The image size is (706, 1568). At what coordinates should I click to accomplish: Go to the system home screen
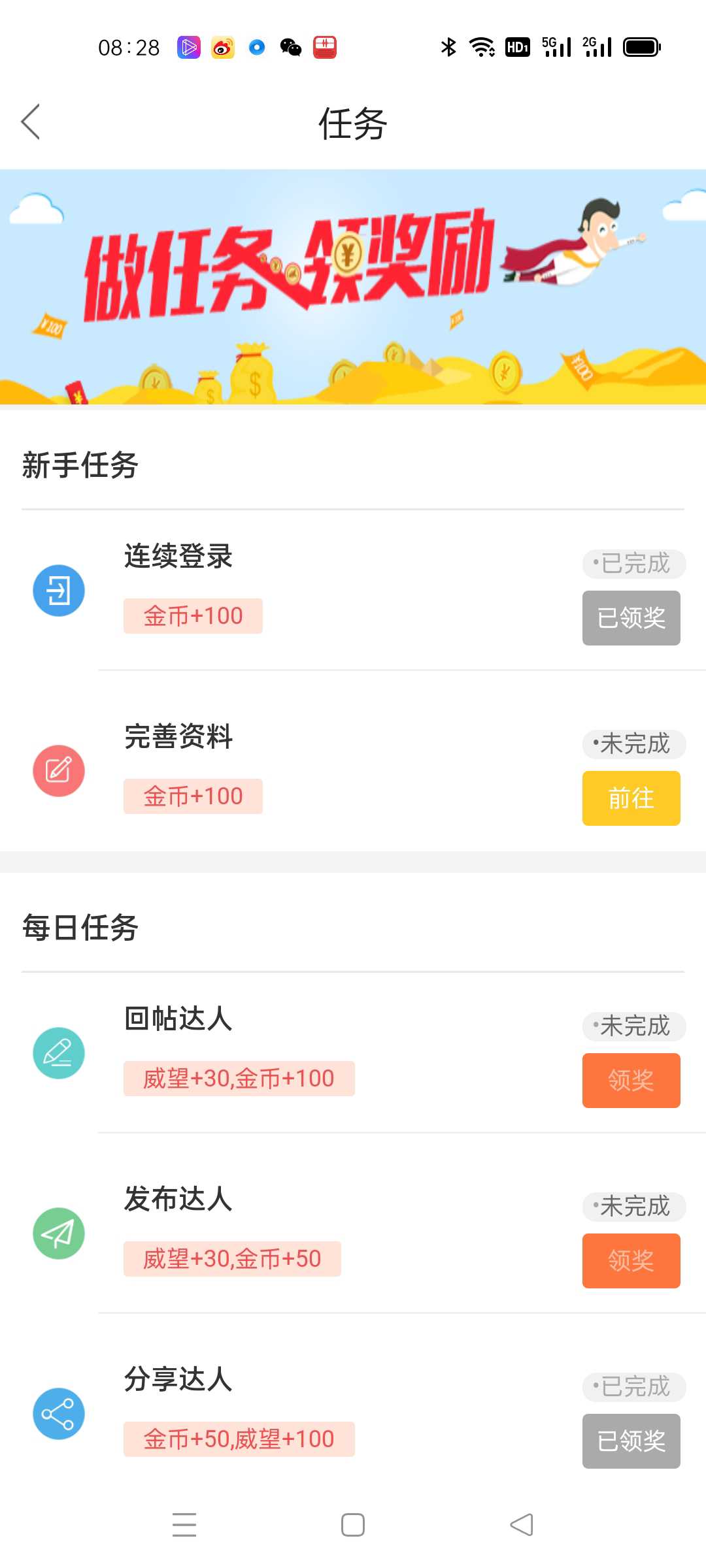click(x=353, y=1525)
